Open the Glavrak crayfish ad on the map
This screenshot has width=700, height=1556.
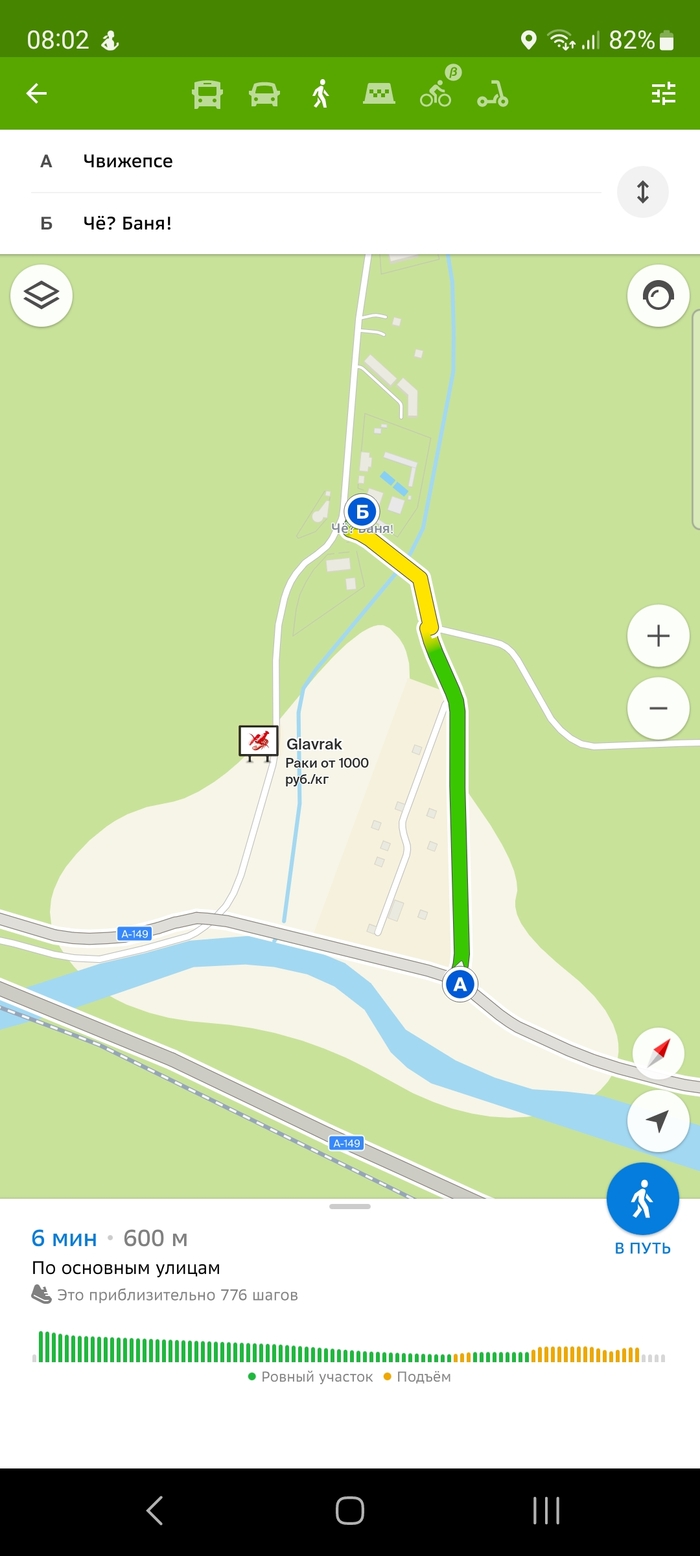point(259,742)
